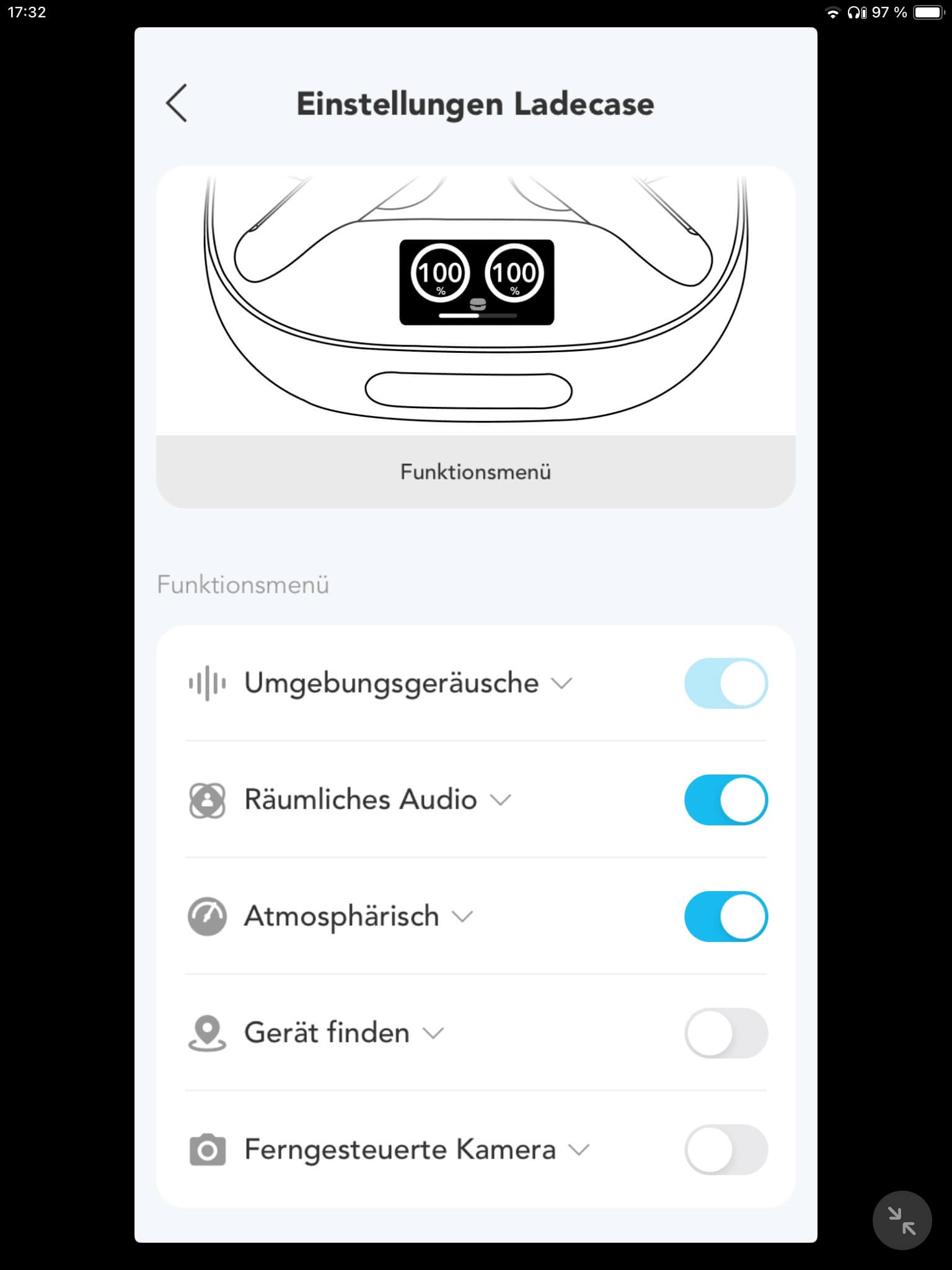Image resolution: width=952 pixels, height=1270 pixels.
Task: Enable the Gerät finden switch
Action: click(x=726, y=1033)
